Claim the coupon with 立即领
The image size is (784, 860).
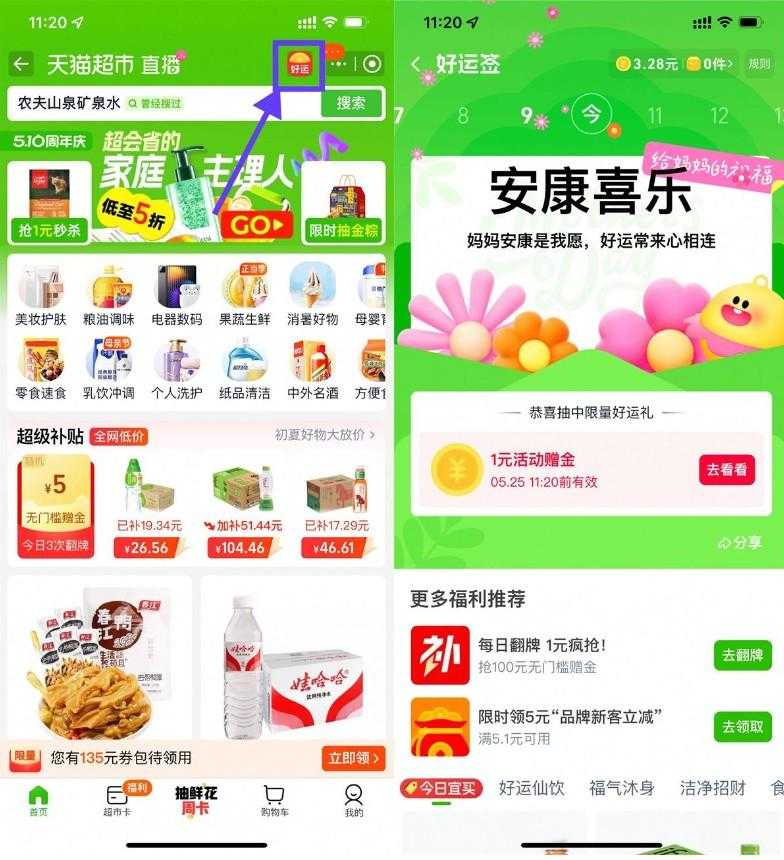coord(353,758)
